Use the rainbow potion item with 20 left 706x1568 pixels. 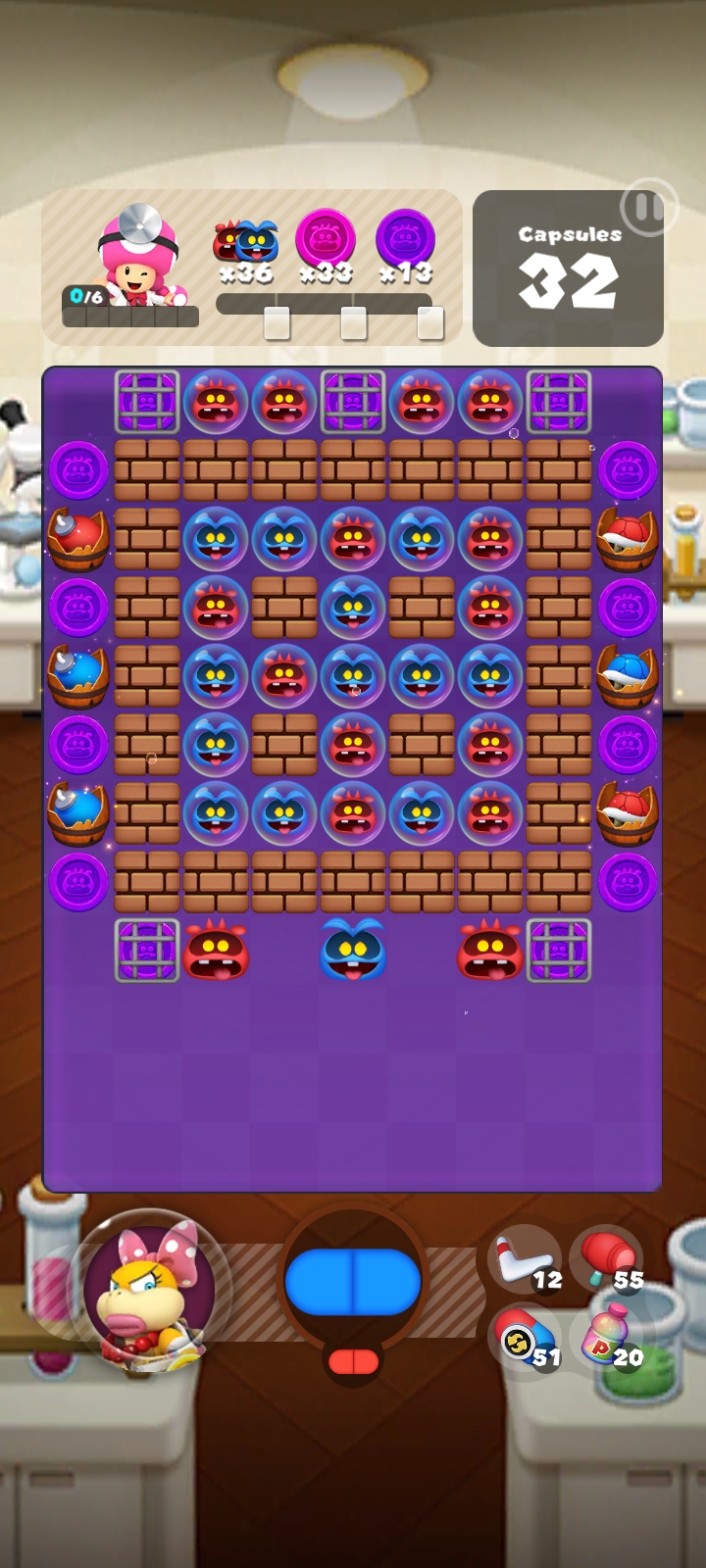coord(609,1340)
